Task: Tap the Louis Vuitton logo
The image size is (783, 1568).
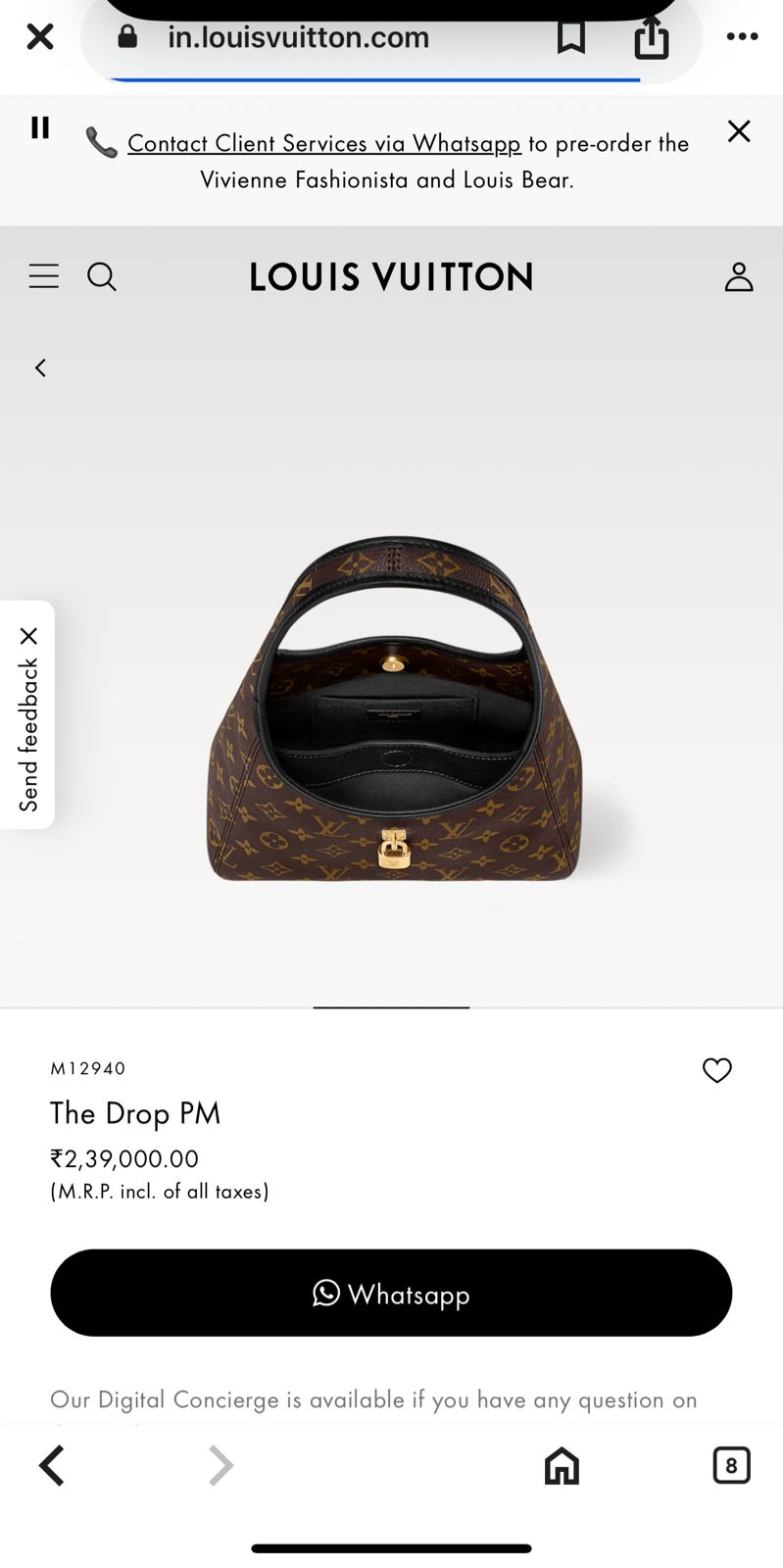Action: [x=391, y=275]
